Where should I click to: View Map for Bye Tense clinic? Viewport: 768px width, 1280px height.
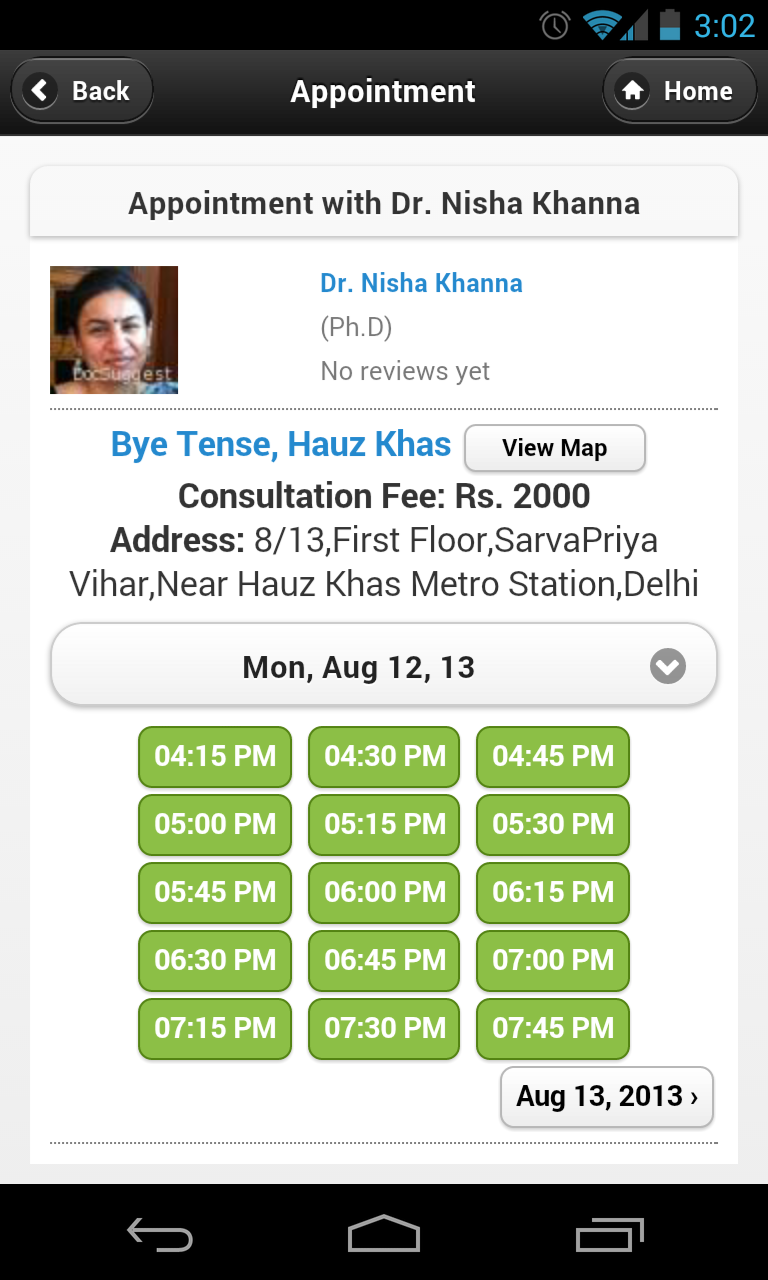click(555, 448)
